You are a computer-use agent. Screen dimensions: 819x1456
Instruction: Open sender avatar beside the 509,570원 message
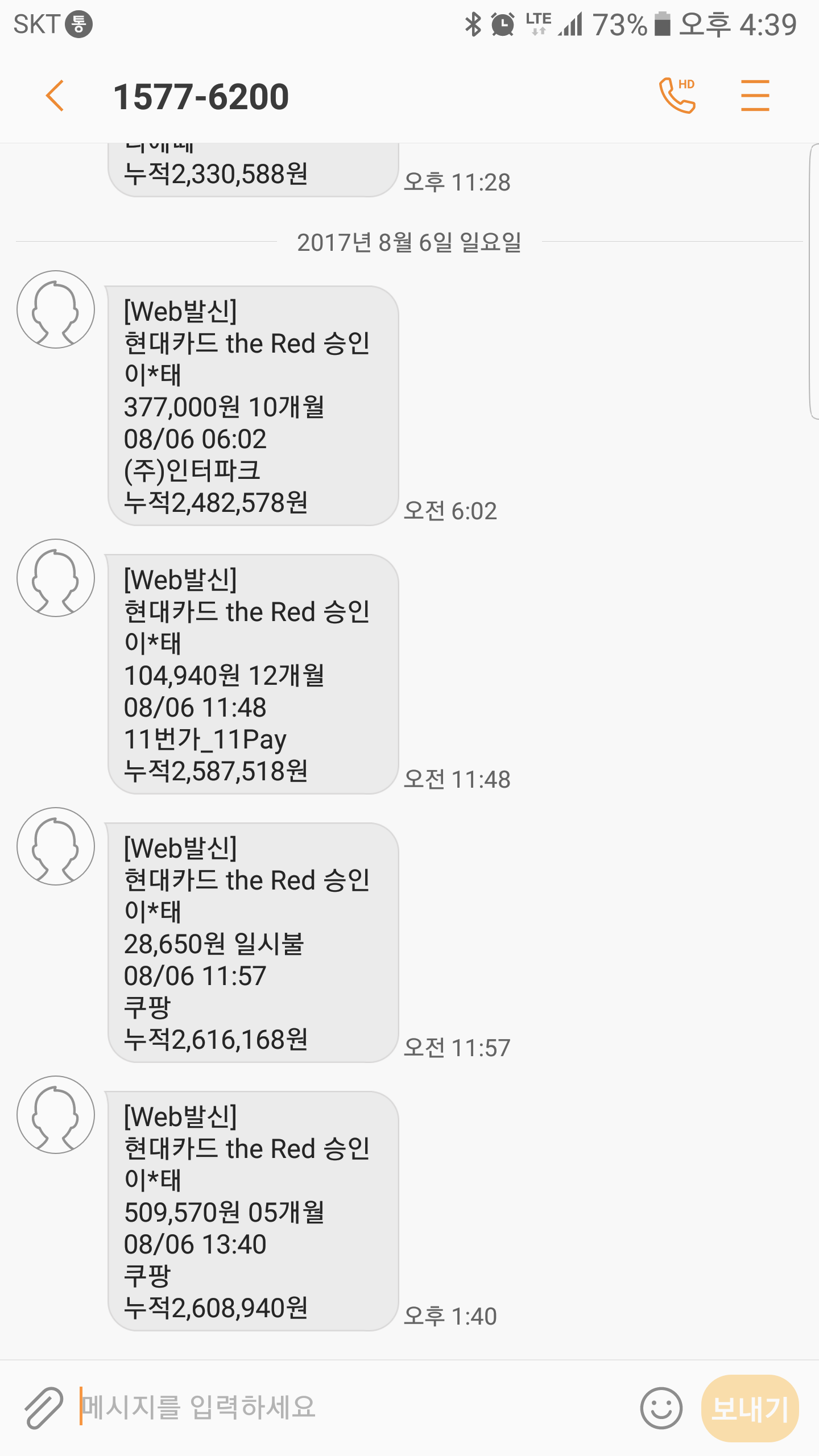click(x=56, y=1115)
